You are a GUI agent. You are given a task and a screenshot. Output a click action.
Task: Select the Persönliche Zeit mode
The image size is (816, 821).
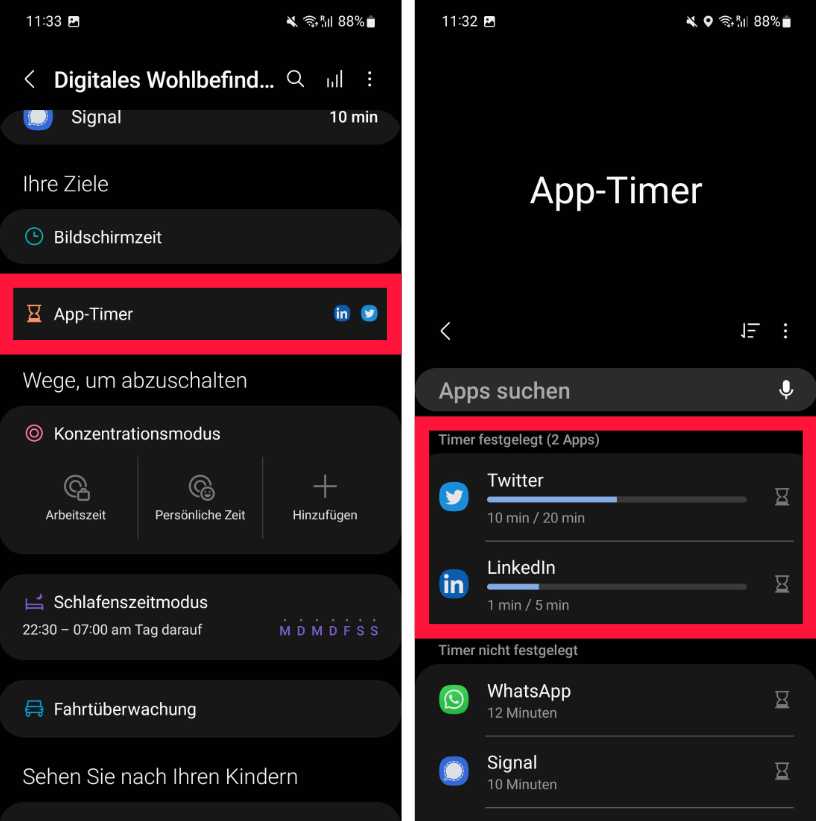click(x=200, y=497)
